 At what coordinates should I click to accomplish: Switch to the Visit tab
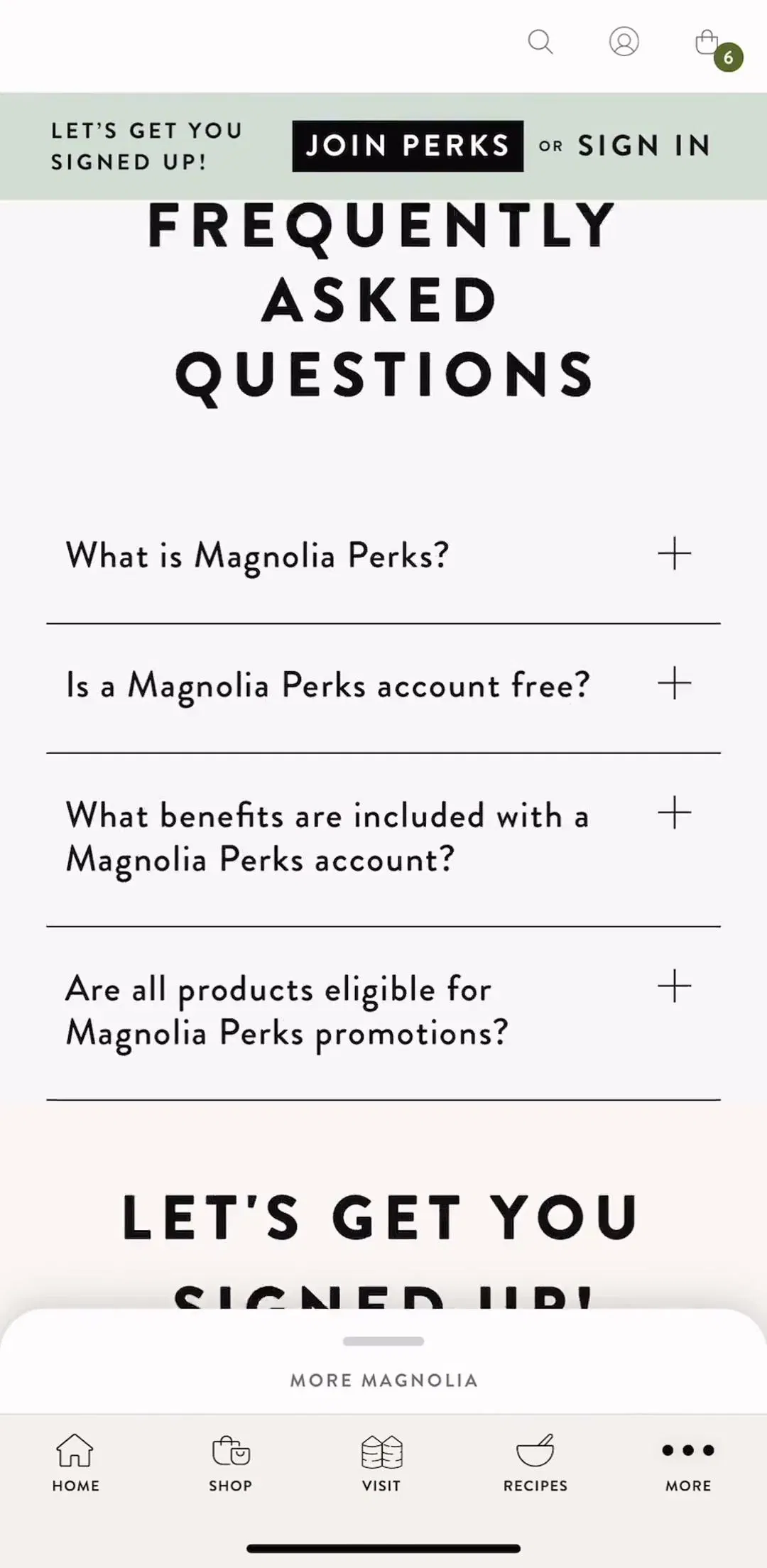click(x=381, y=1463)
